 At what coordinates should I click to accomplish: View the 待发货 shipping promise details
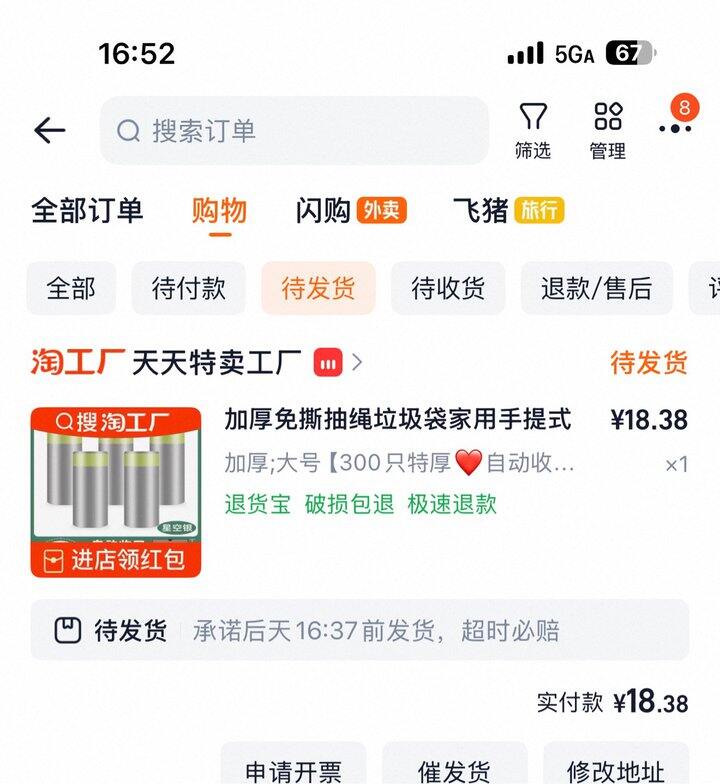[360, 631]
